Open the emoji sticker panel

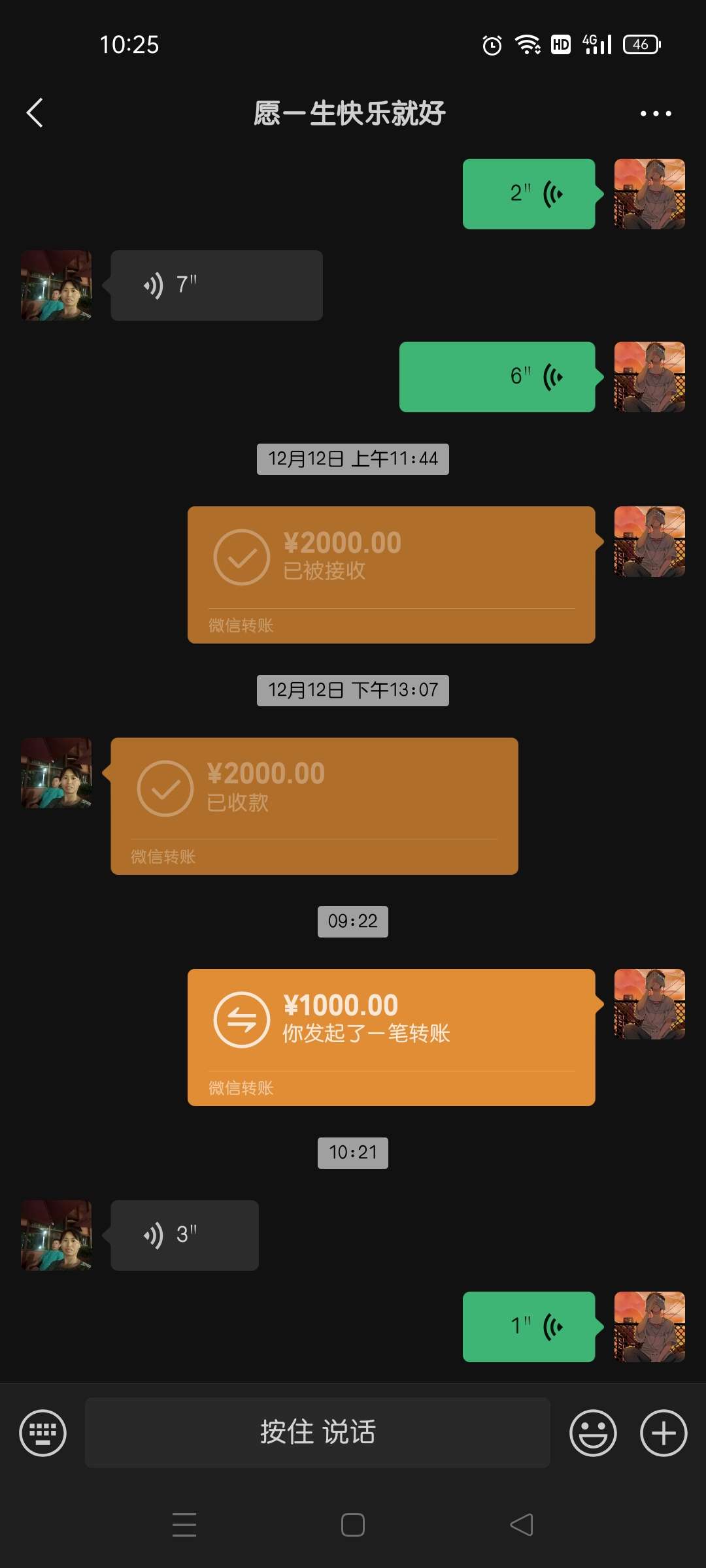click(593, 1433)
